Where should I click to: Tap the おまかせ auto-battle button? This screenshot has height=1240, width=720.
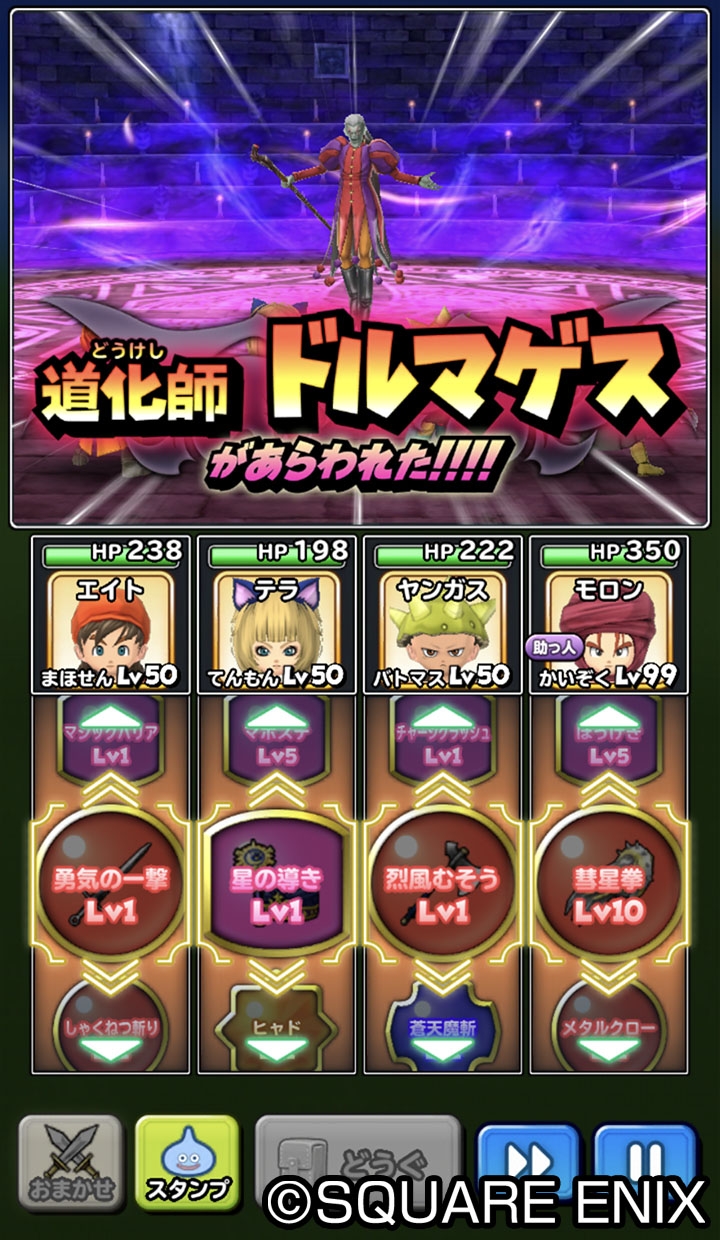69,1162
